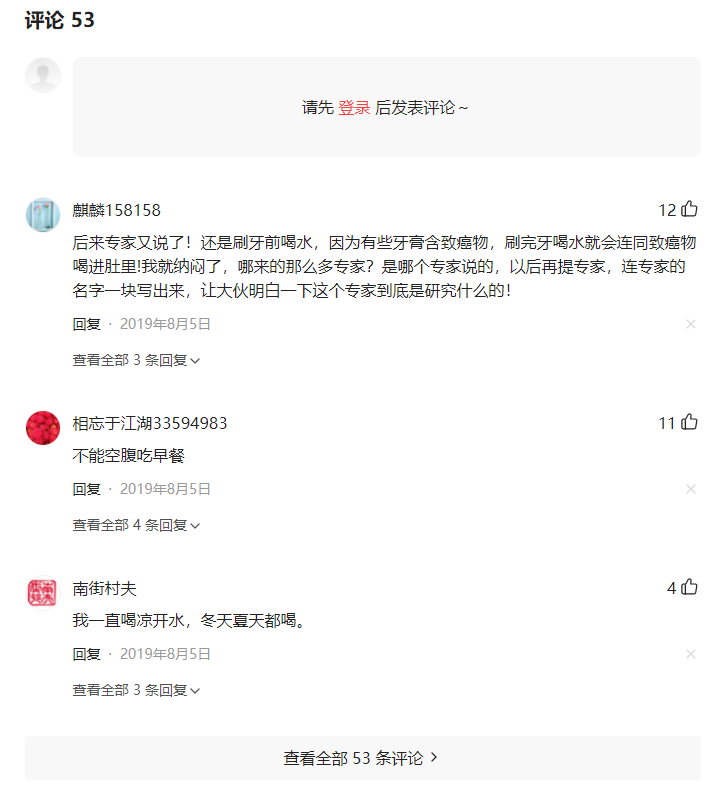Like 南街村夫's comment
Screen dimensions: 717x788
(x=689, y=588)
